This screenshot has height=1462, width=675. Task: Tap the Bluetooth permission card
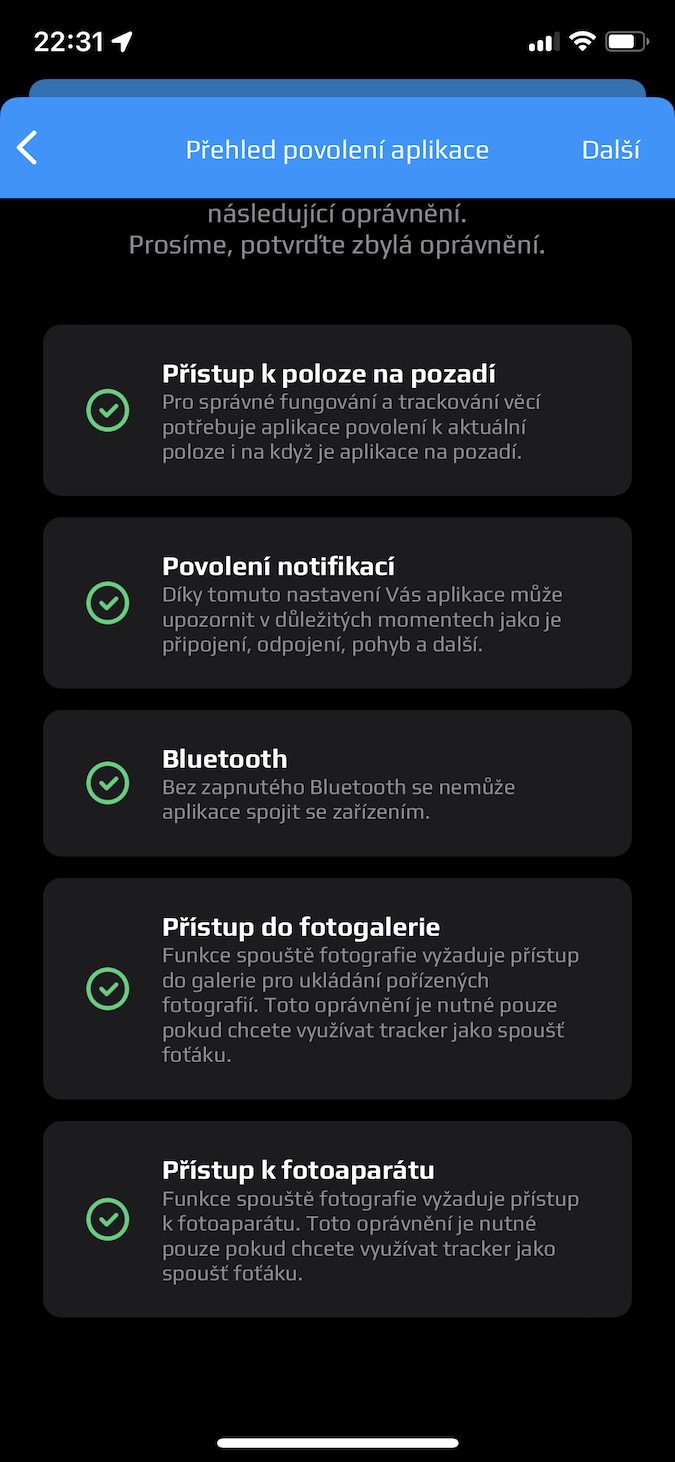click(337, 783)
